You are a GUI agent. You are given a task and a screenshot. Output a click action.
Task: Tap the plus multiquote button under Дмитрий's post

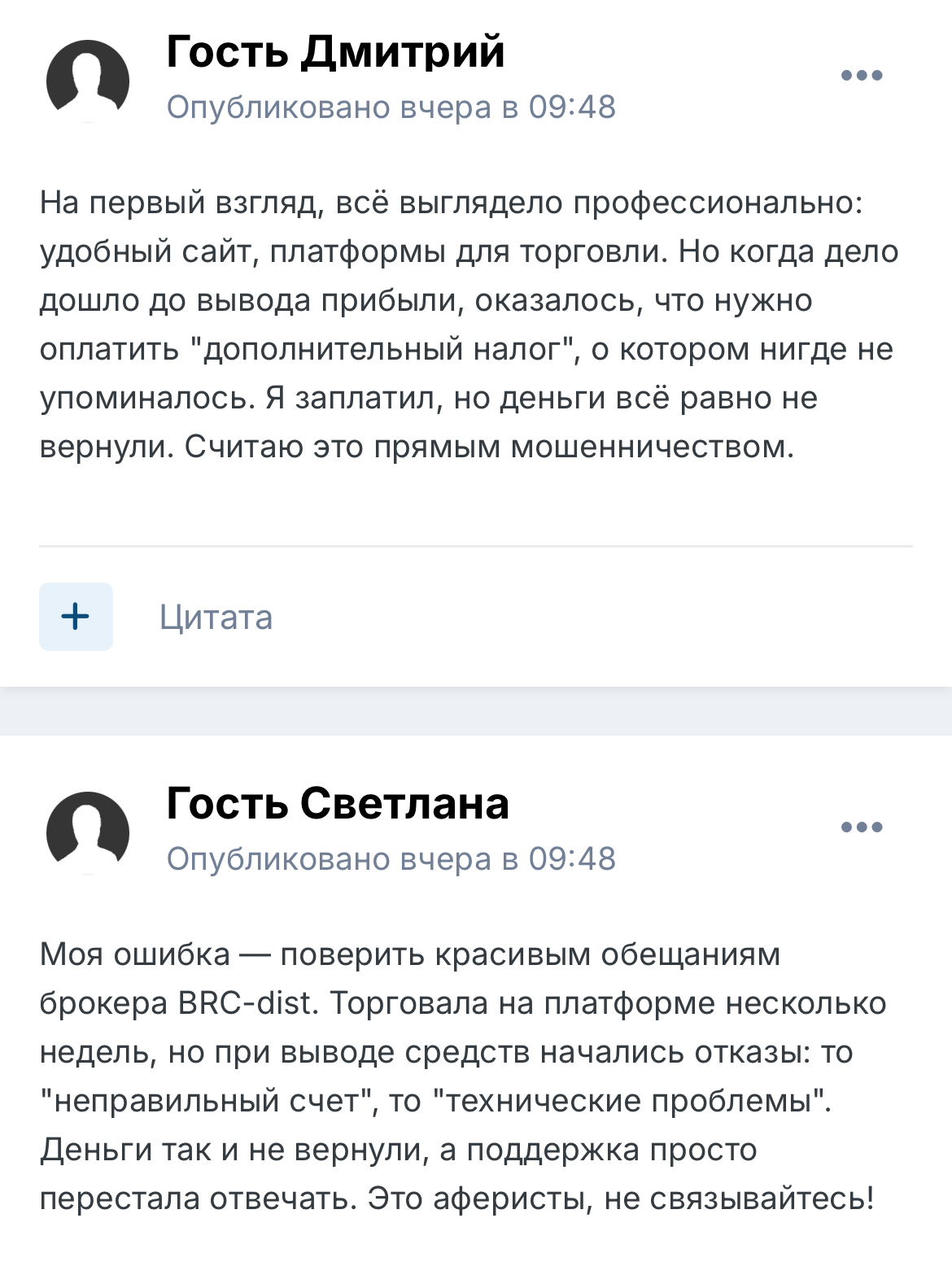tap(76, 617)
